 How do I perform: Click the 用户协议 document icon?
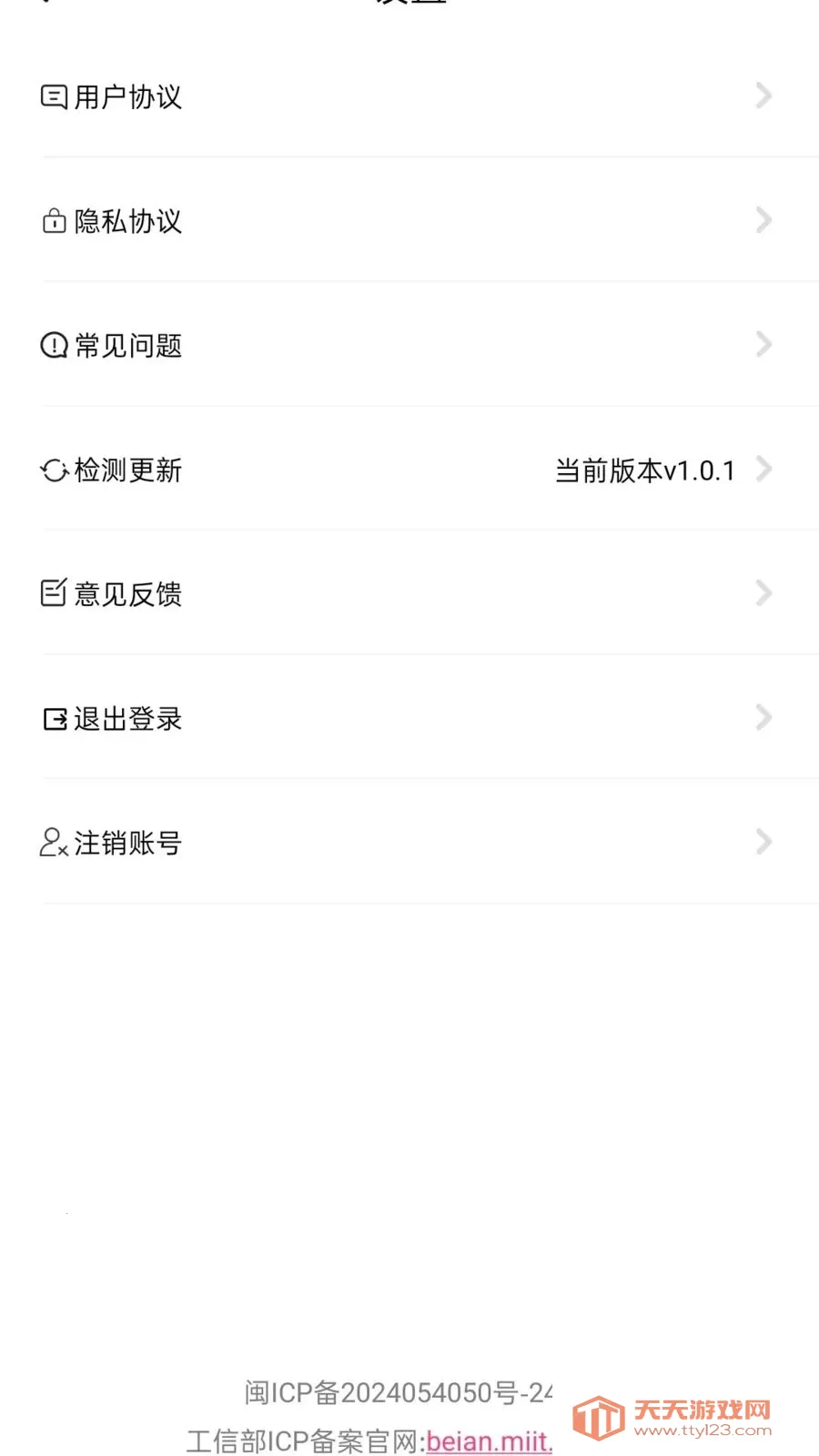[x=53, y=95]
